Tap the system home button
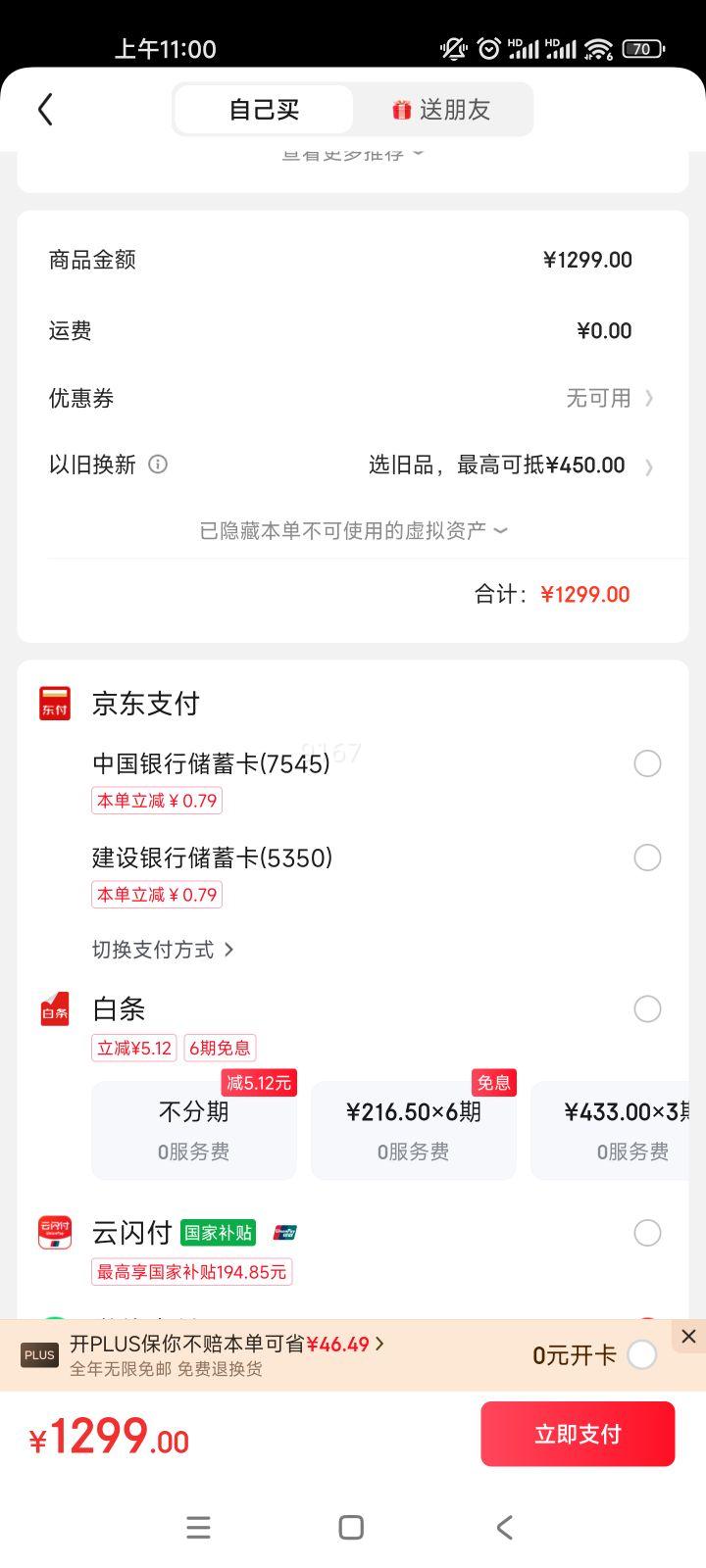This screenshot has width=706, height=1568. [x=351, y=1527]
